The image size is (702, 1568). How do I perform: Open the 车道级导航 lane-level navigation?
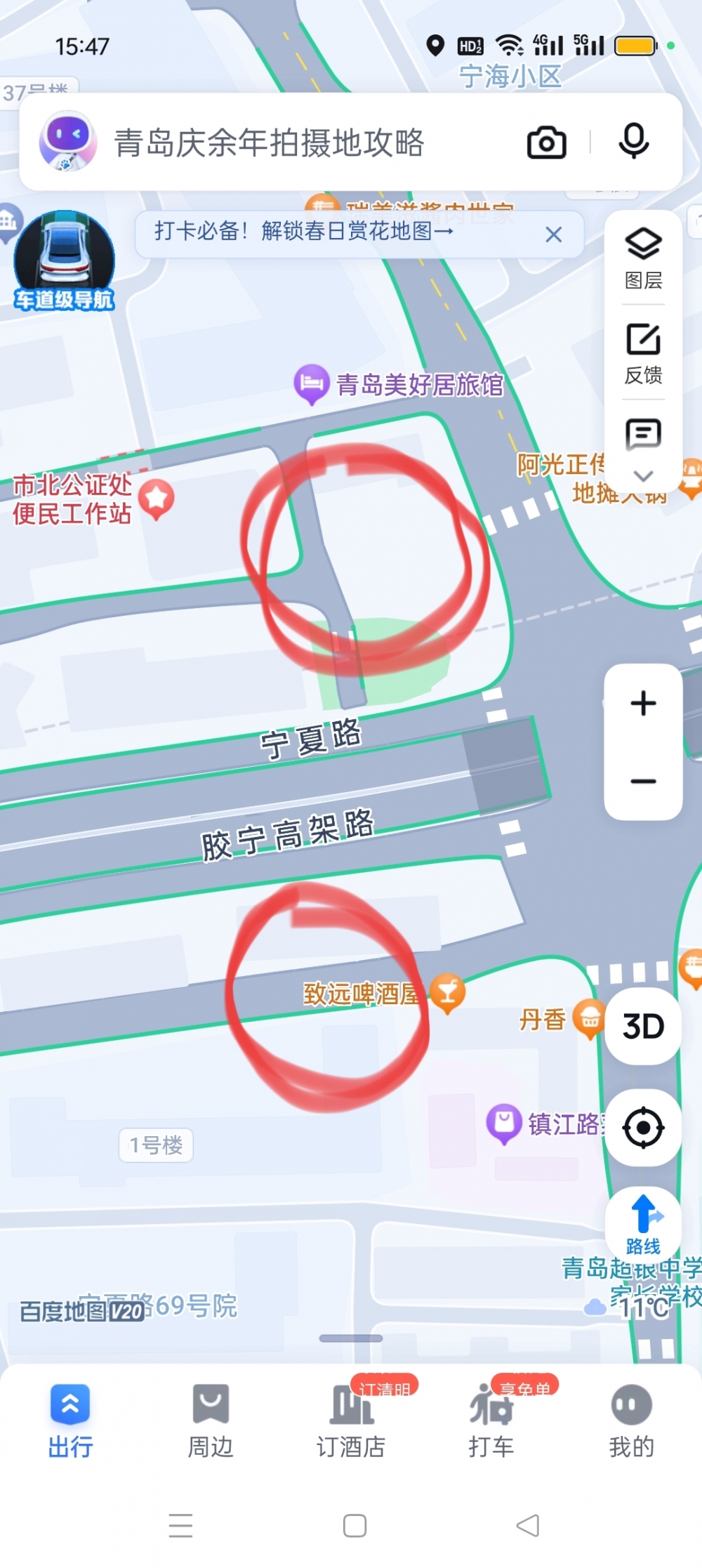click(x=64, y=261)
